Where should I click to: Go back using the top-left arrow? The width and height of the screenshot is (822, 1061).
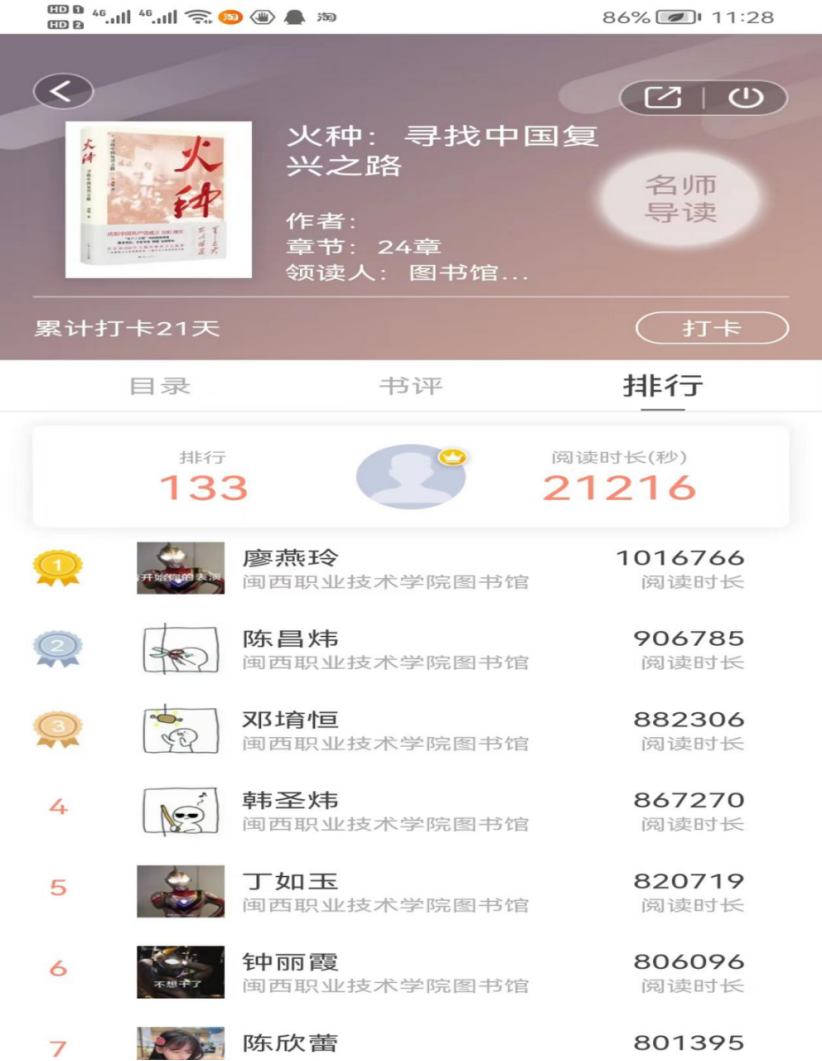click(x=63, y=92)
